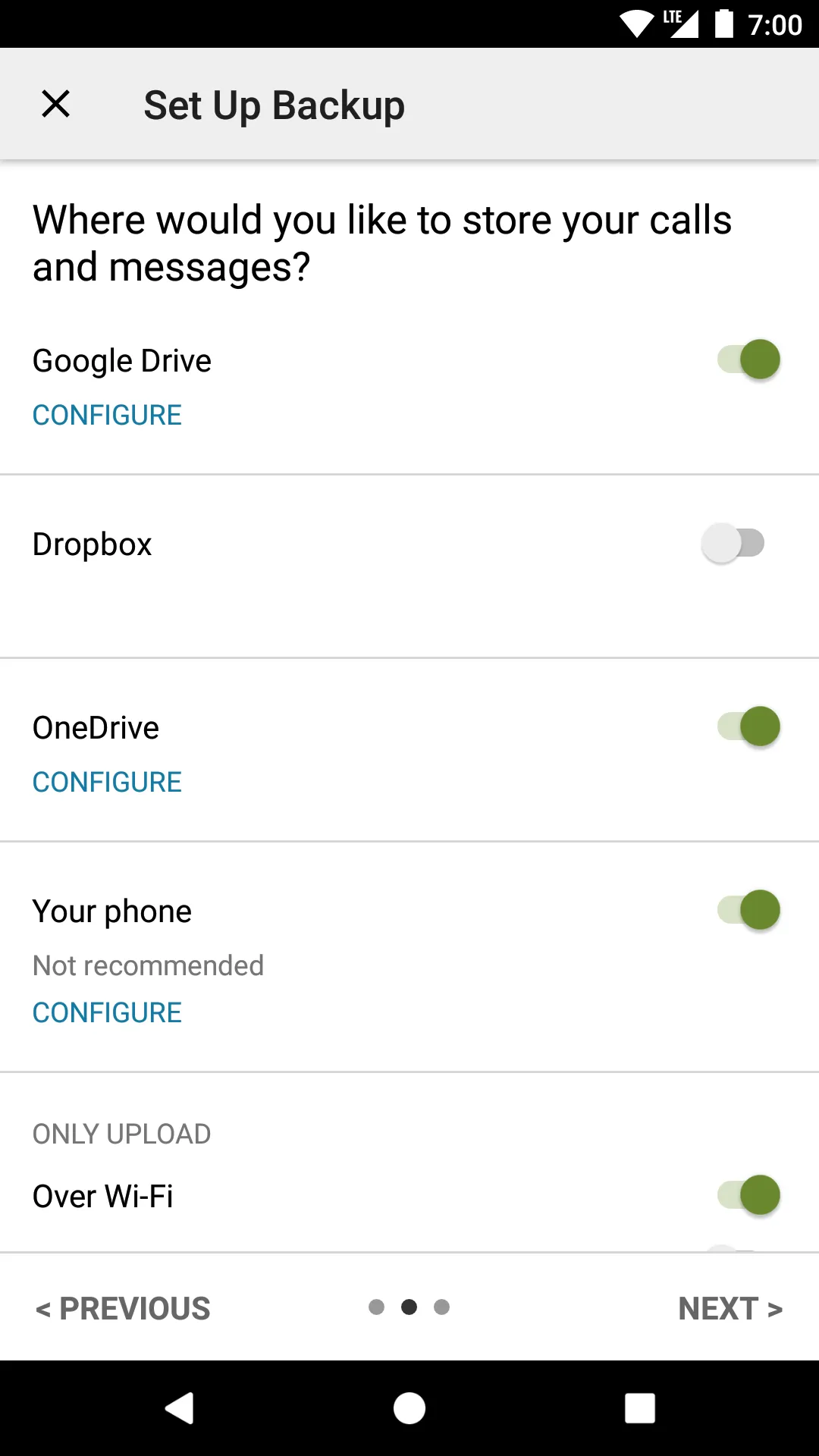Disable the Google Drive toggle
The image size is (819, 1456).
tap(747, 359)
